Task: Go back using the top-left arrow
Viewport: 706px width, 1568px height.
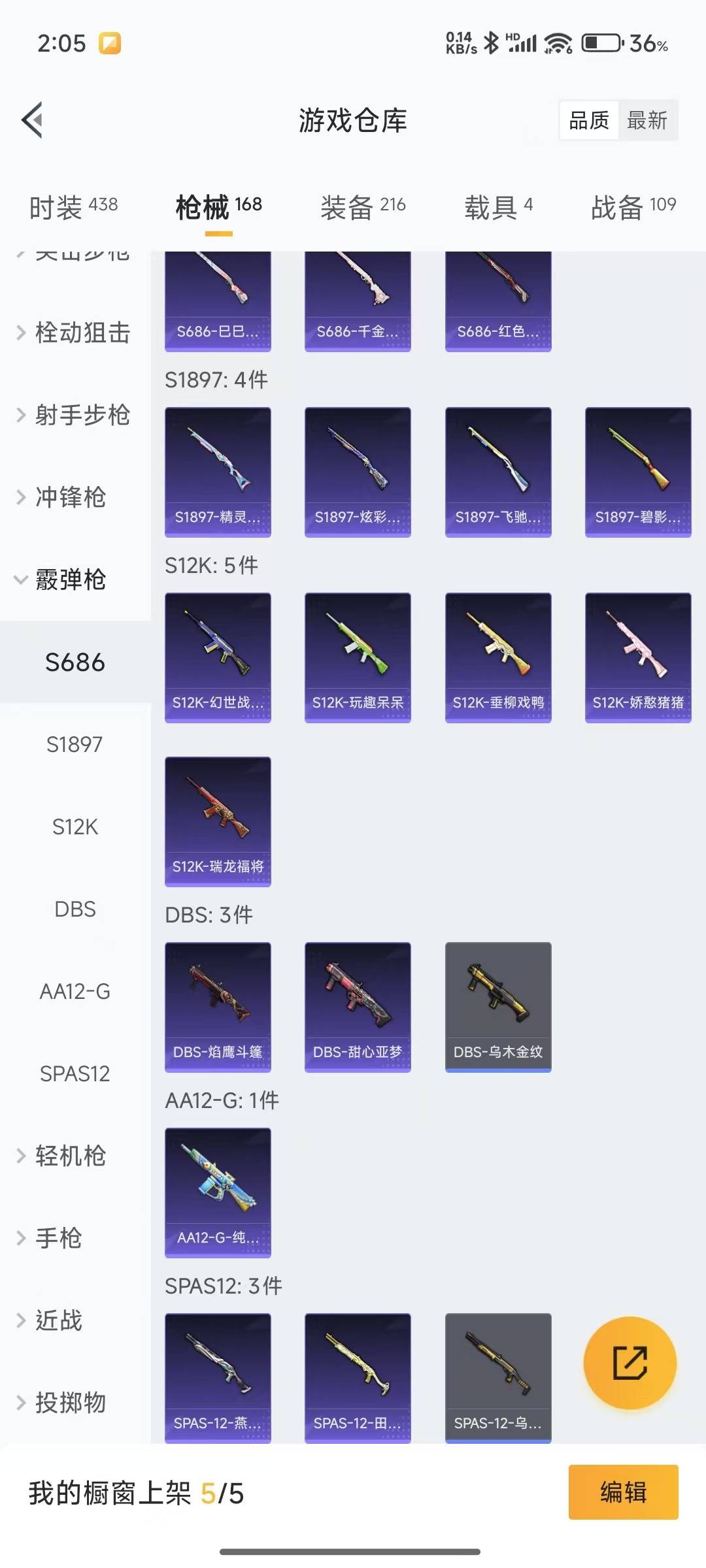Action: point(33,120)
